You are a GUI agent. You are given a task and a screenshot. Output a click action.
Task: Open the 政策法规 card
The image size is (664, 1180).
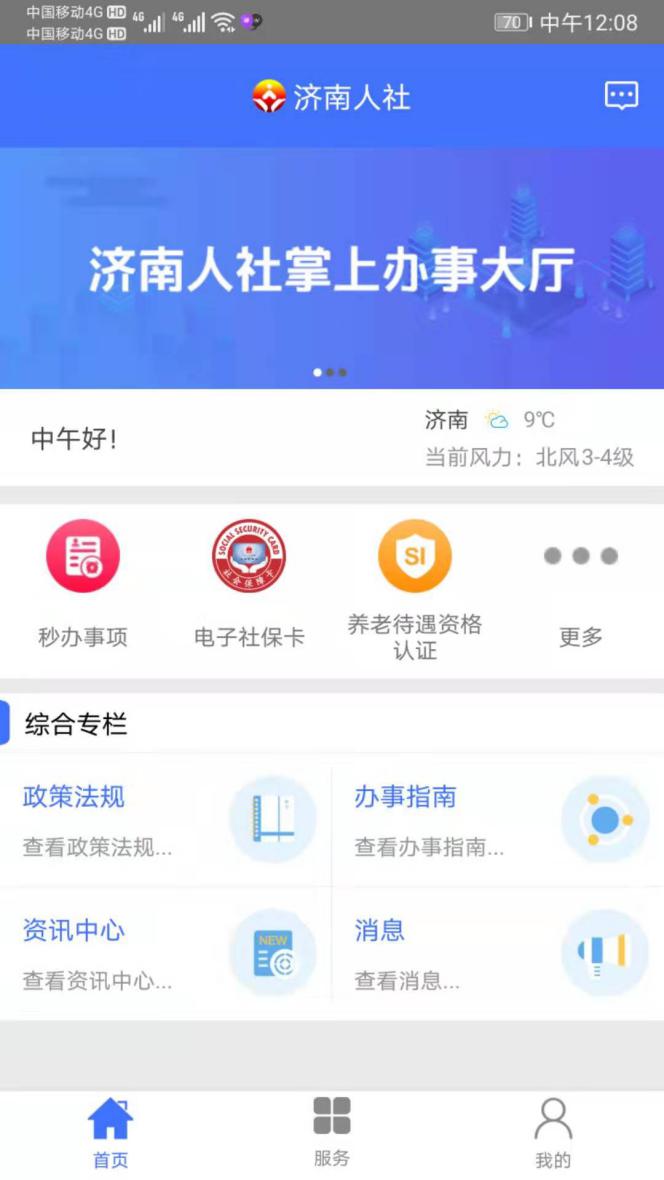pyautogui.click(x=166, y=820)
